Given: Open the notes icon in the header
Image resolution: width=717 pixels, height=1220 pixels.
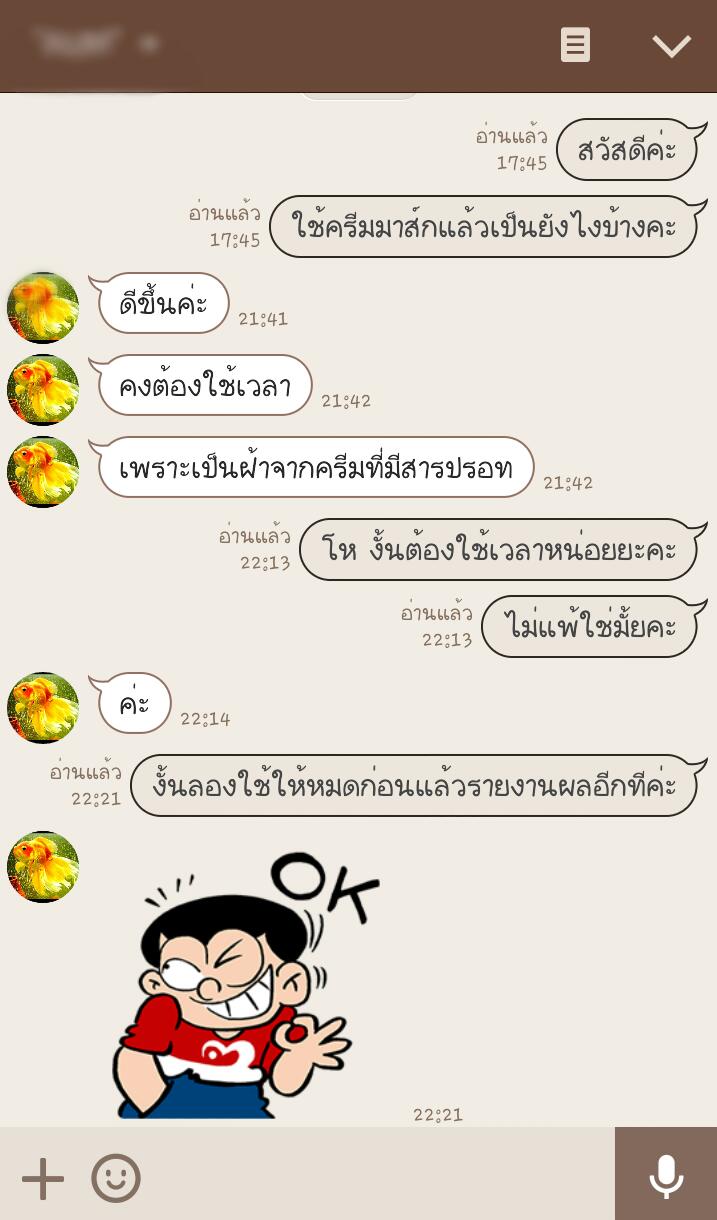Looking at the screenshot, I should 575,45.
